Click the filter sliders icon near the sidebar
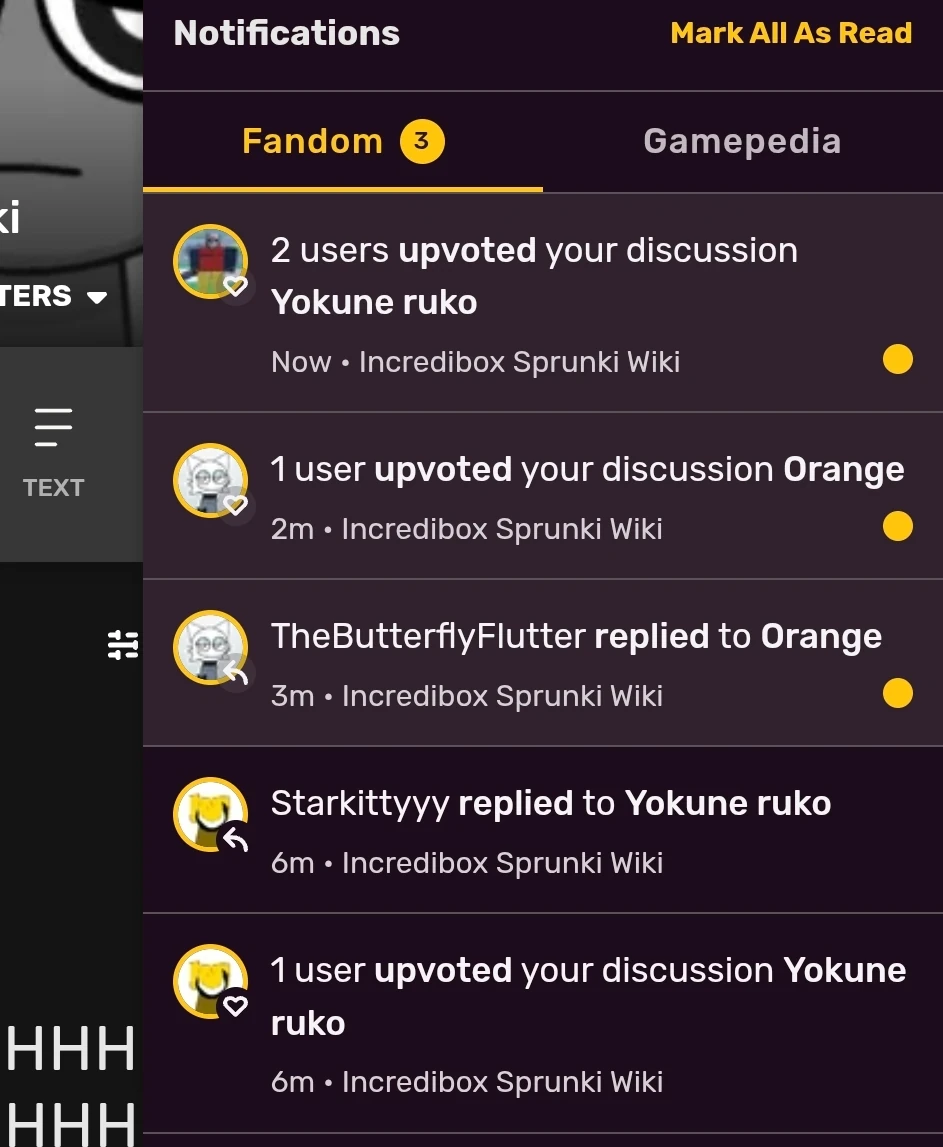 124,646
